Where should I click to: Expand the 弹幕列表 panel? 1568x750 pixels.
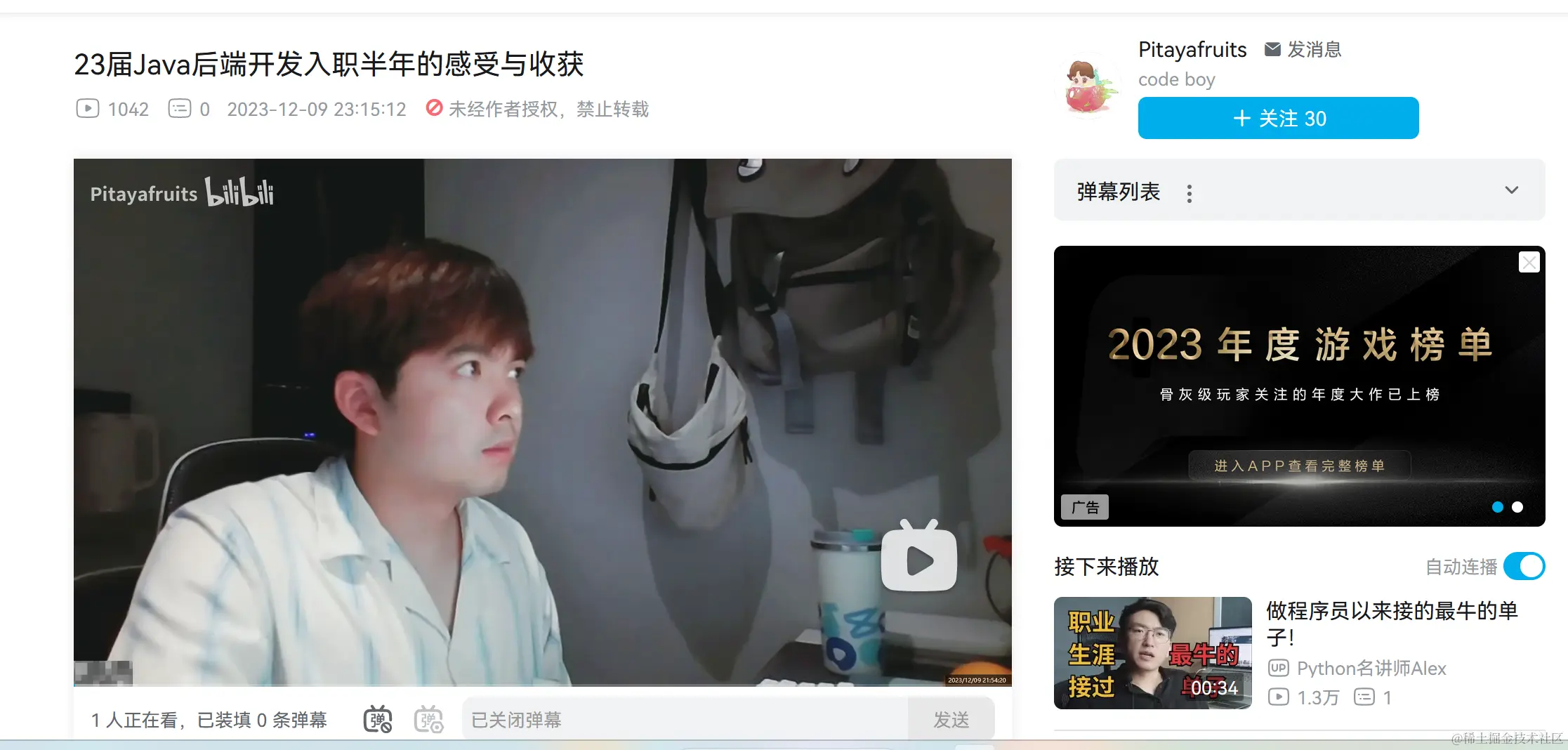(1511, 190)
